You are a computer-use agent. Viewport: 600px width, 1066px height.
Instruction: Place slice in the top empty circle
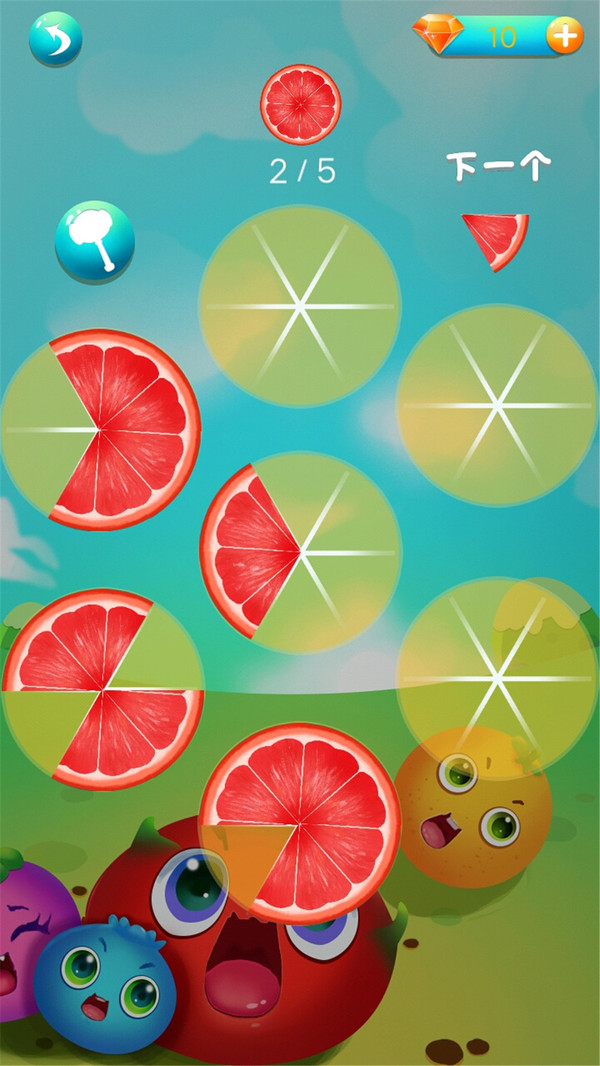pyautogui.click(x=300, y=305)
